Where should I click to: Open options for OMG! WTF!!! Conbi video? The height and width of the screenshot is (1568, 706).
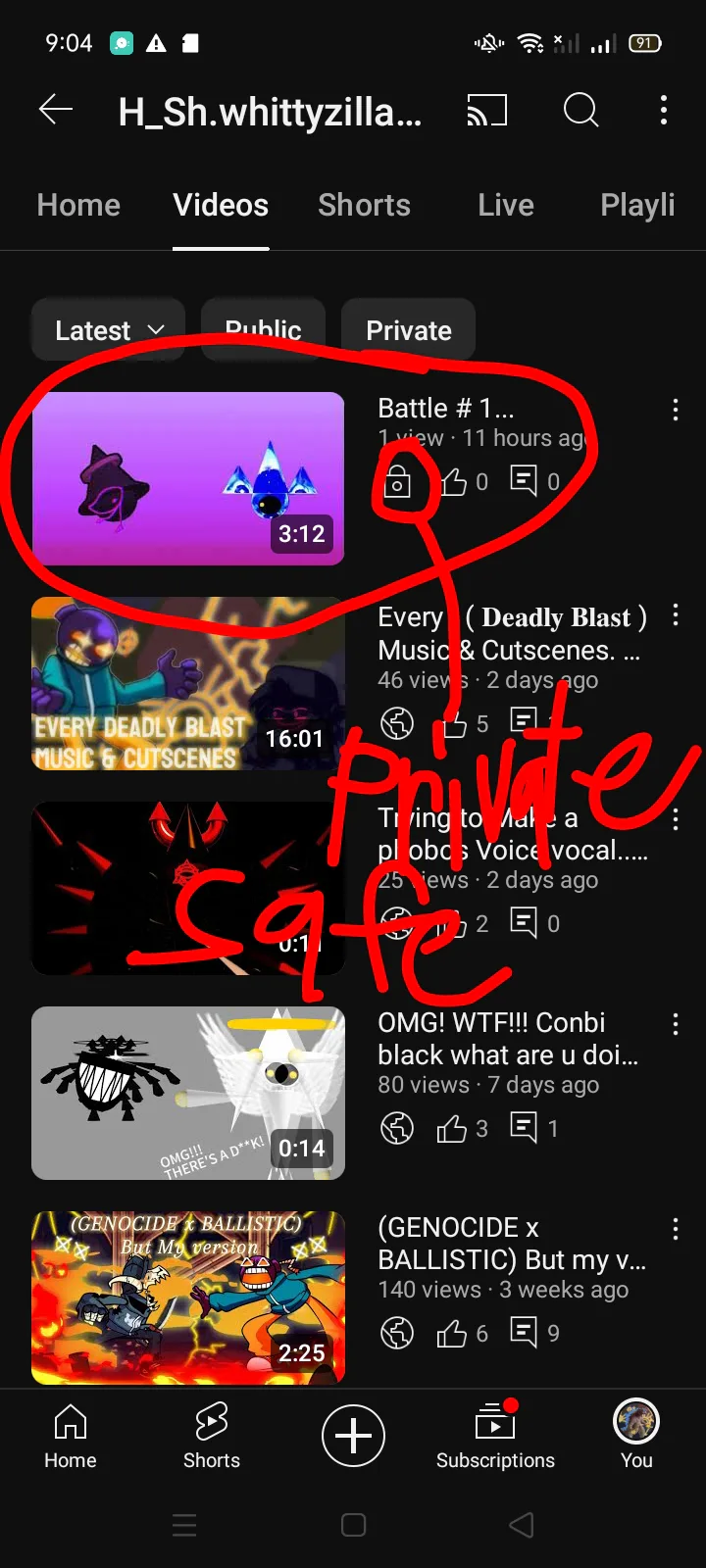[x=676, y=1025]
